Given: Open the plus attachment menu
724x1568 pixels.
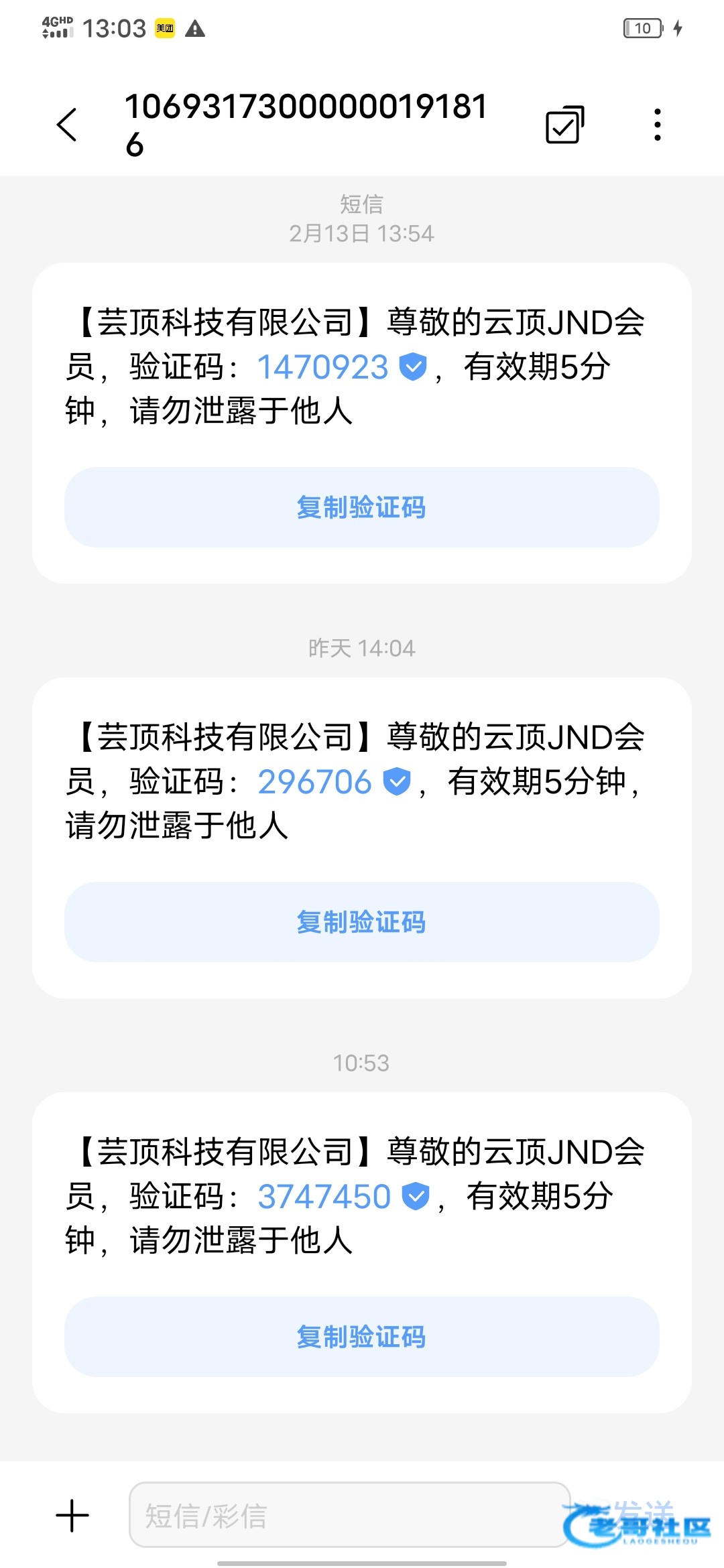Looking at the screenshot, I should [72, 1516].
